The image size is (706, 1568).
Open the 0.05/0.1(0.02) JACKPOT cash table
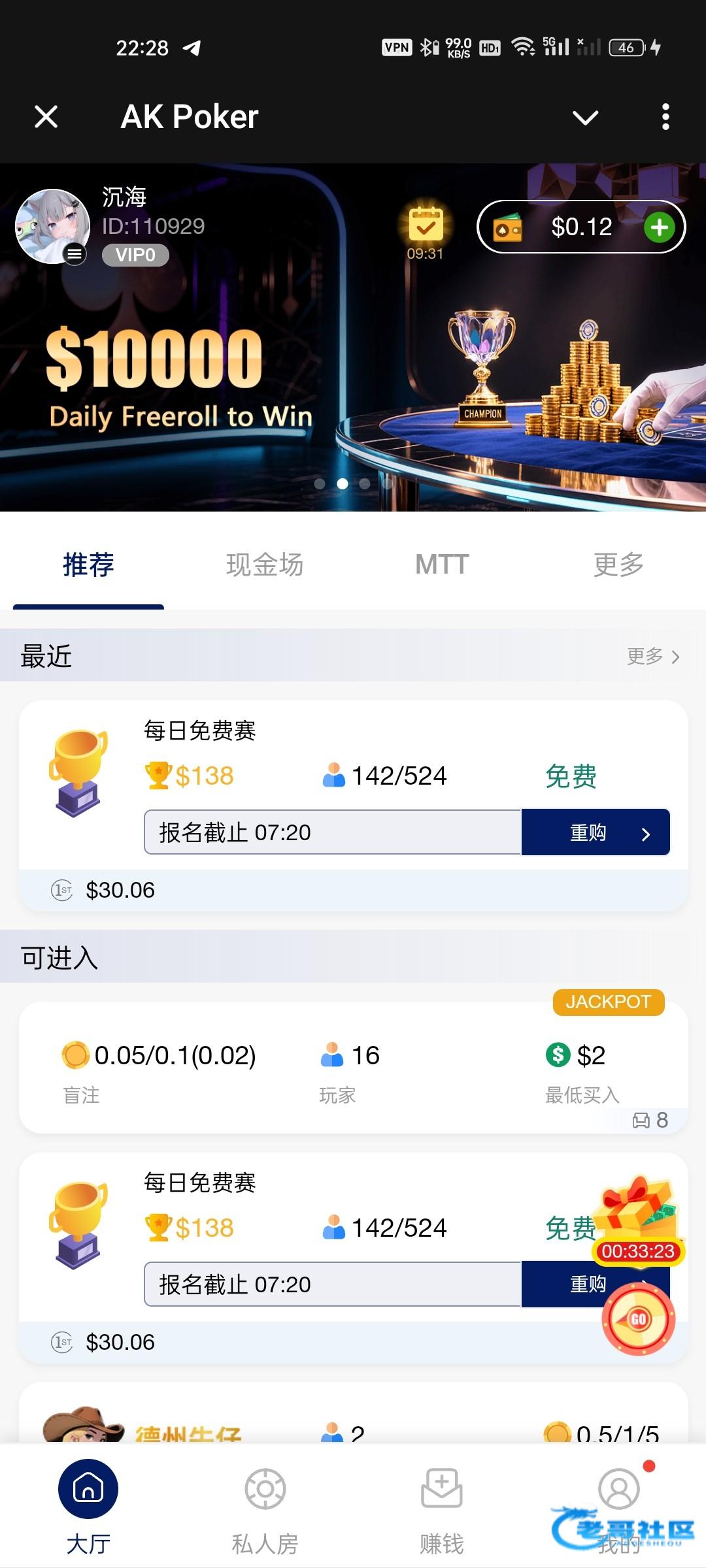[x=353, y=1068]
